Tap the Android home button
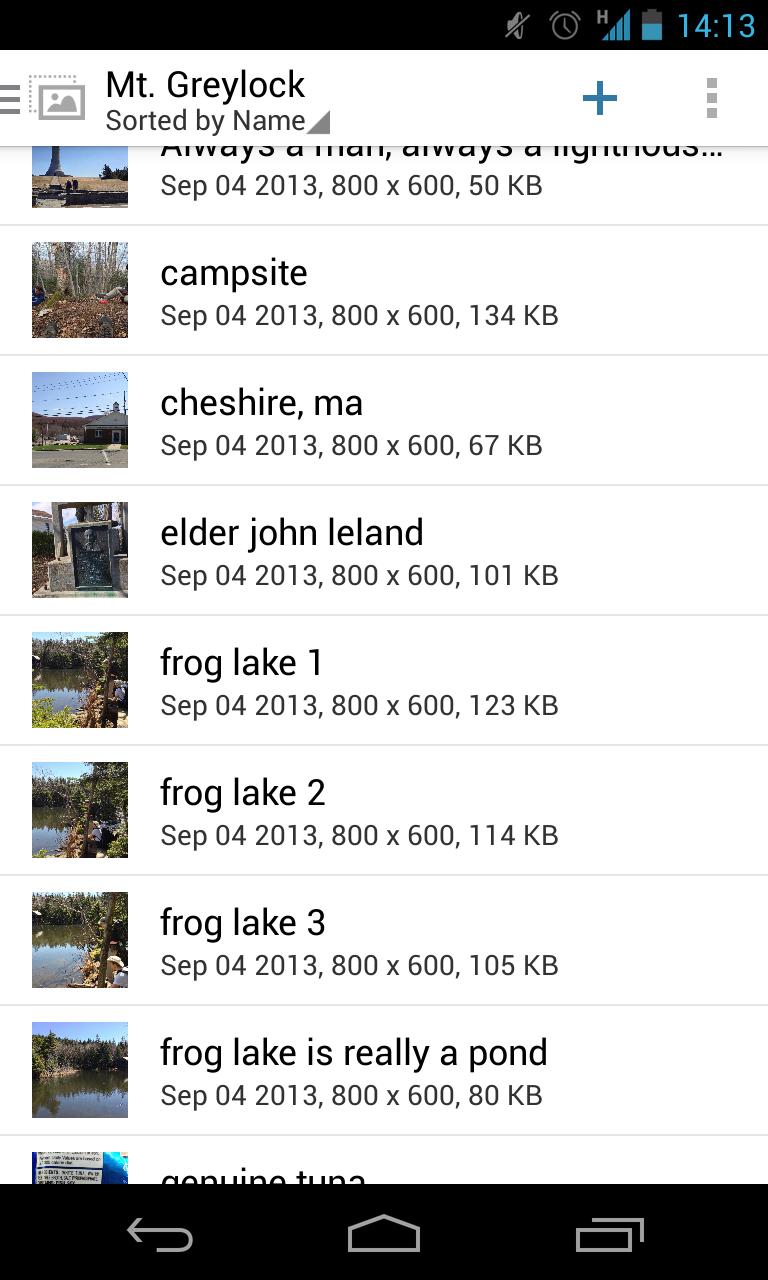 pyautogui.click(x=383, y=1235)
